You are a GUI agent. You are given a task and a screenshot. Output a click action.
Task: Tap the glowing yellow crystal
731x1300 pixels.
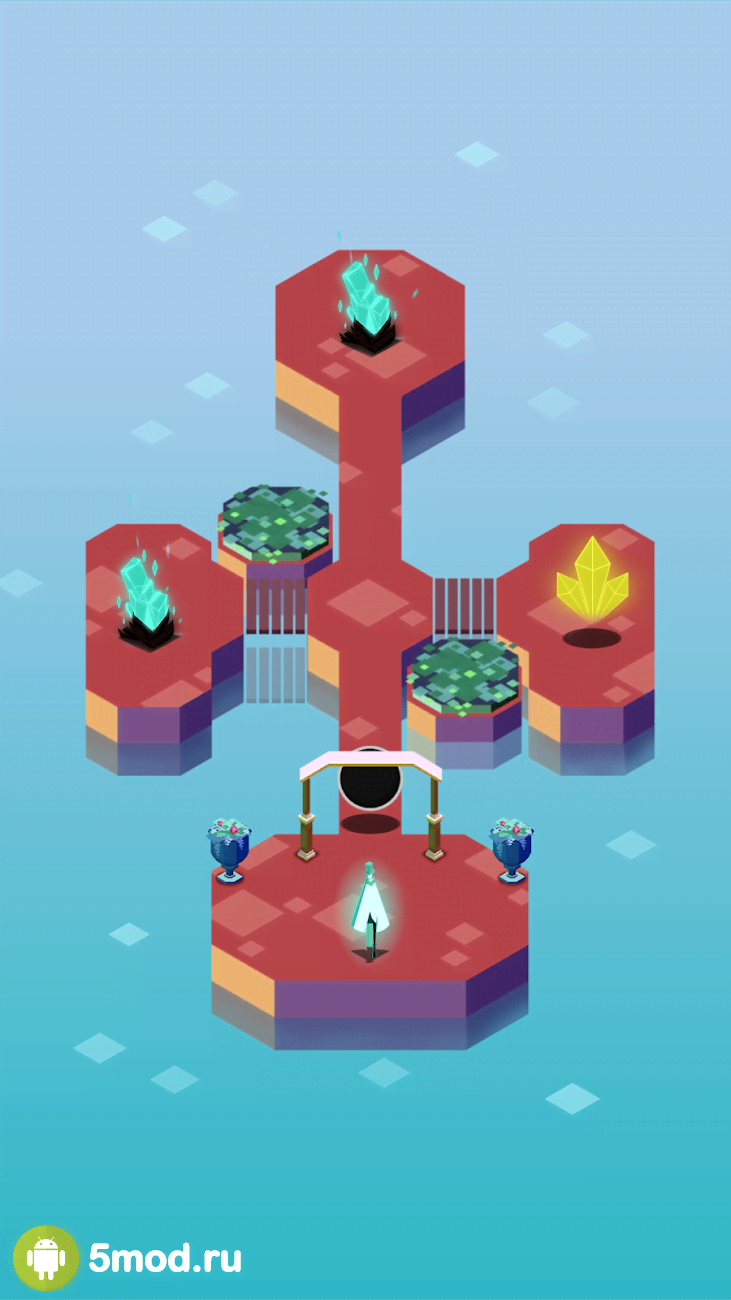(x=593, y=579)
